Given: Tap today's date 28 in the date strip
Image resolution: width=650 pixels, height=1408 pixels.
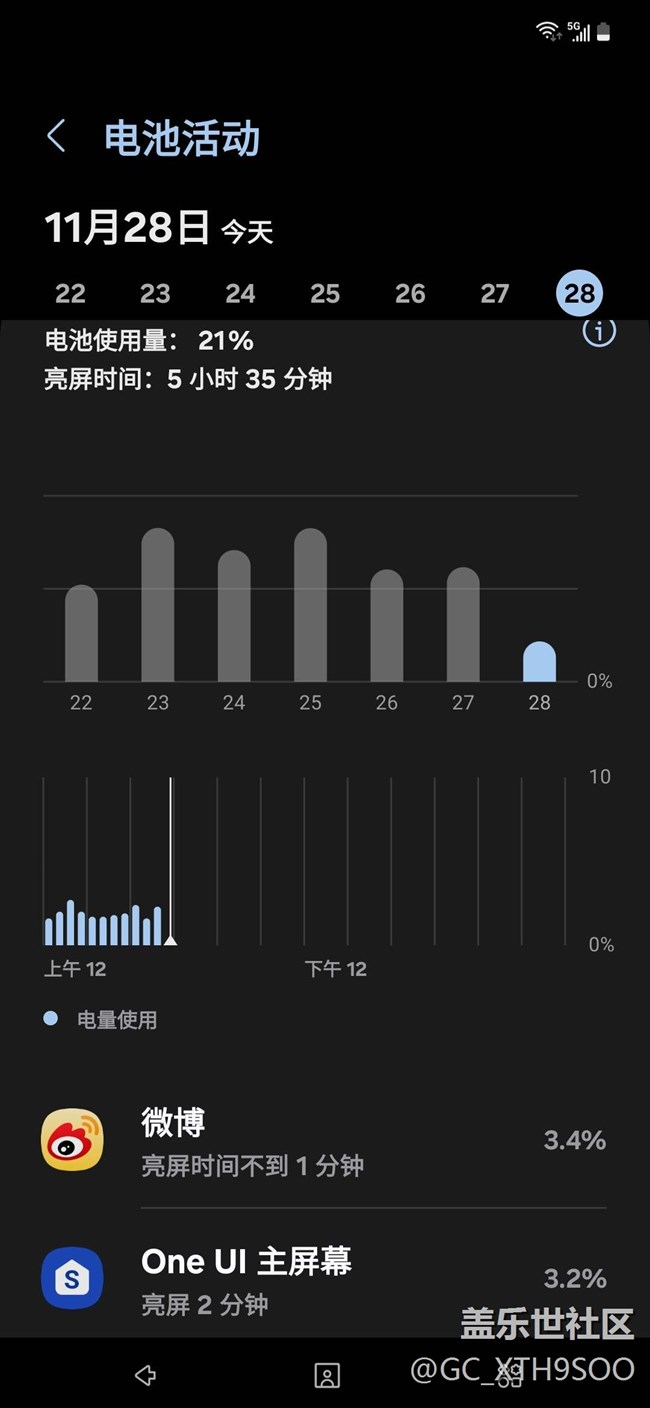Looking at the screenshot, I should 579,293.
